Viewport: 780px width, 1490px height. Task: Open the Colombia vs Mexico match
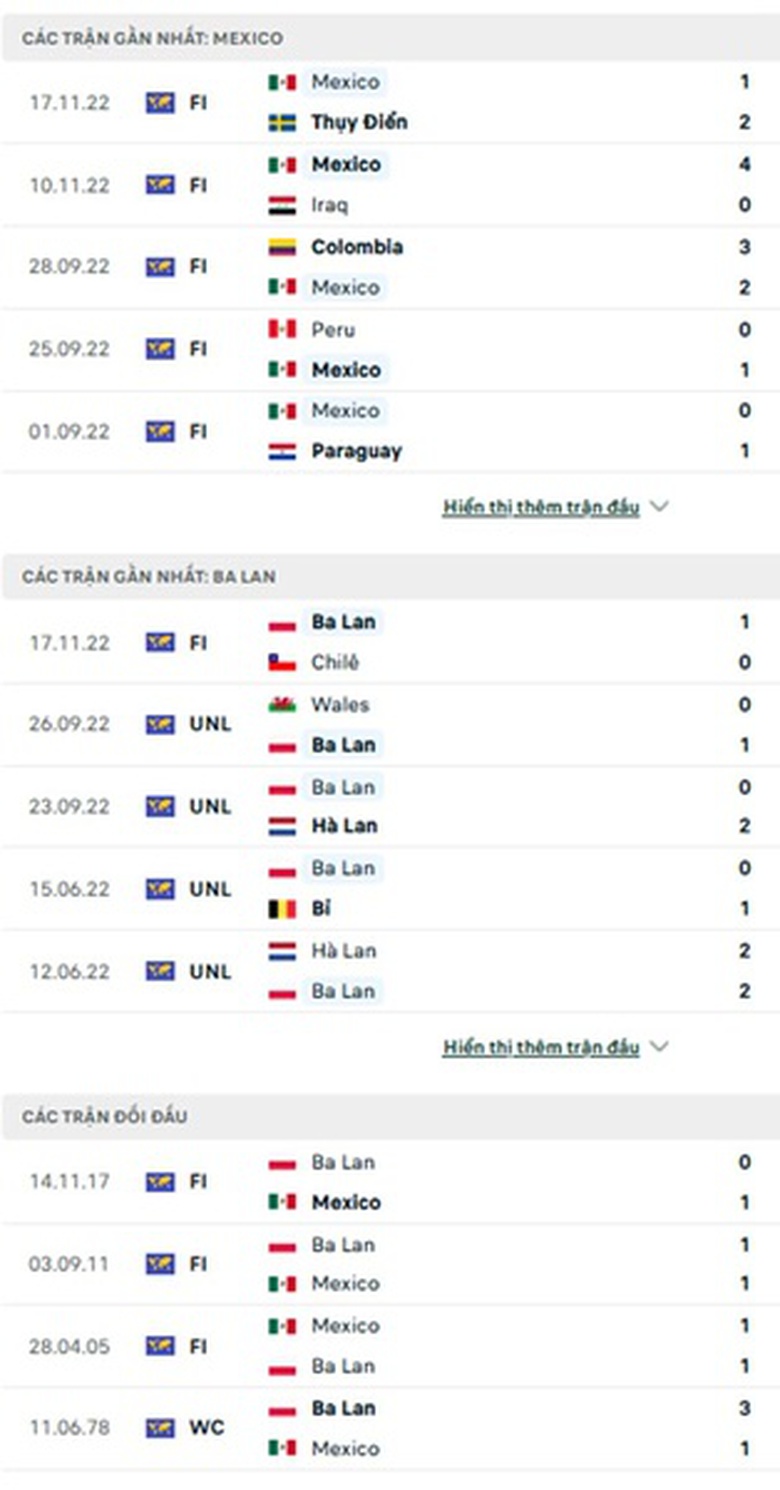(x=390, y=267)
